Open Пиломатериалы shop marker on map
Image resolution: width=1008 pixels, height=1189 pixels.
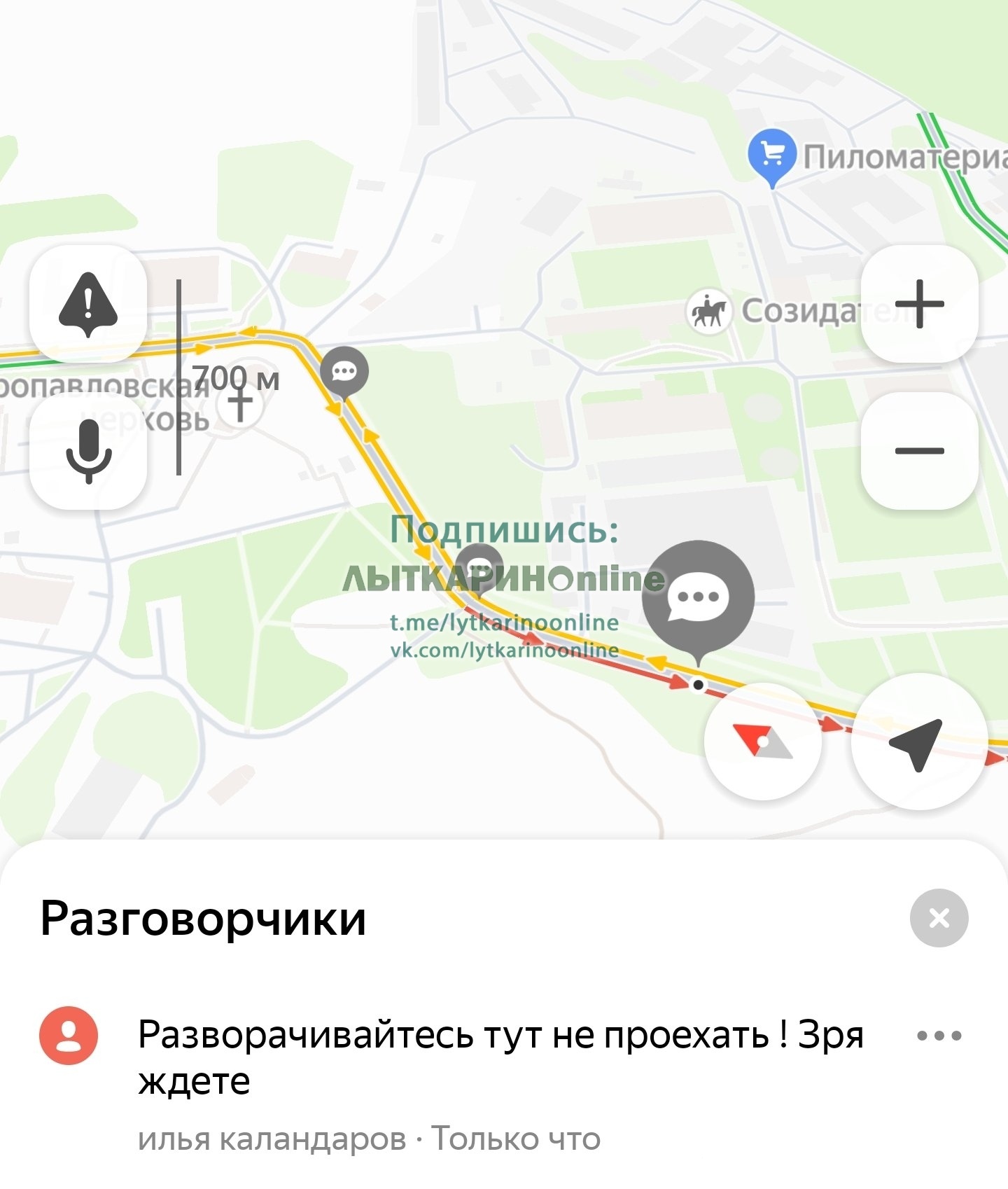772,155
